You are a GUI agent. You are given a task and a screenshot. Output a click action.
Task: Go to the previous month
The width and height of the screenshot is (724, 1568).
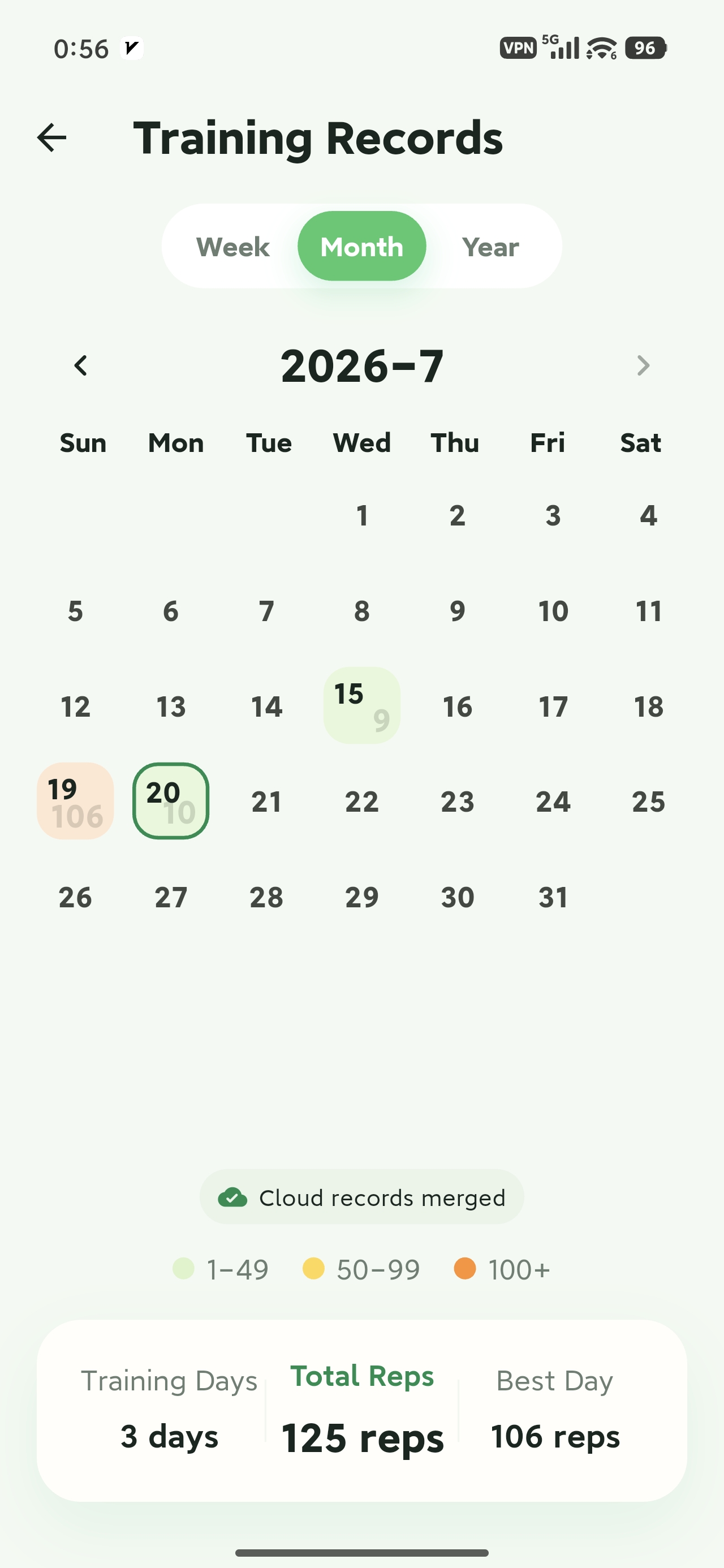click(81, 366)
